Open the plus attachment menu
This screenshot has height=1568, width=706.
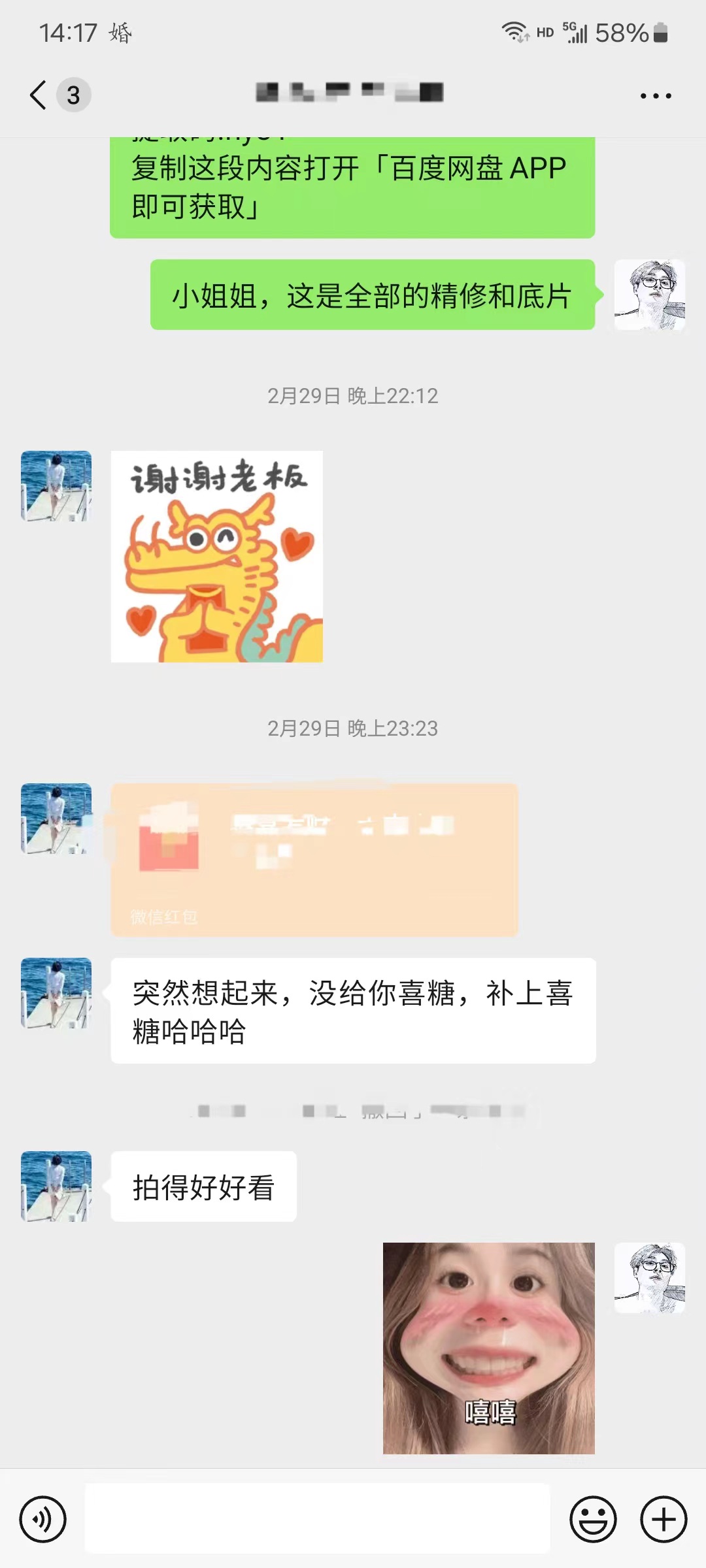(x=664, y=1519)
